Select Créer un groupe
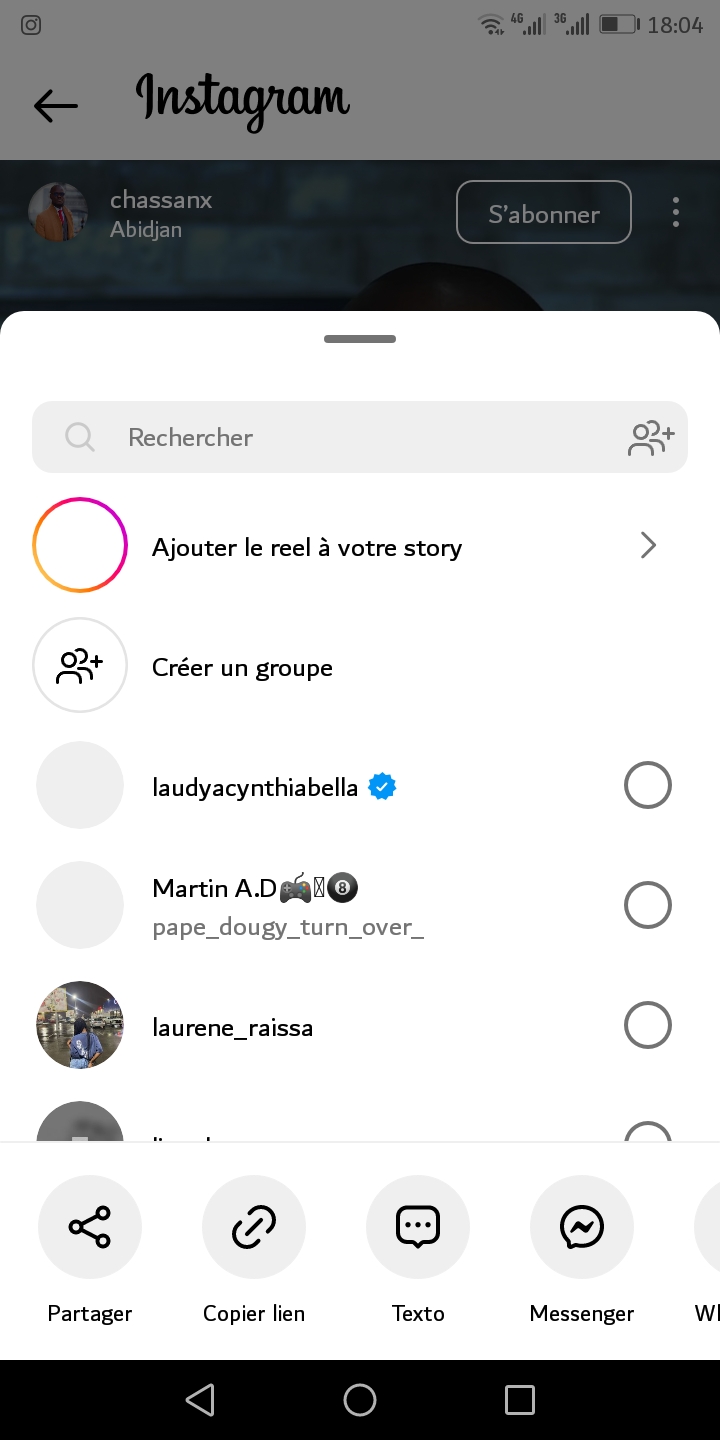This screenshot has width=720, height=1440. click(241, 667)
